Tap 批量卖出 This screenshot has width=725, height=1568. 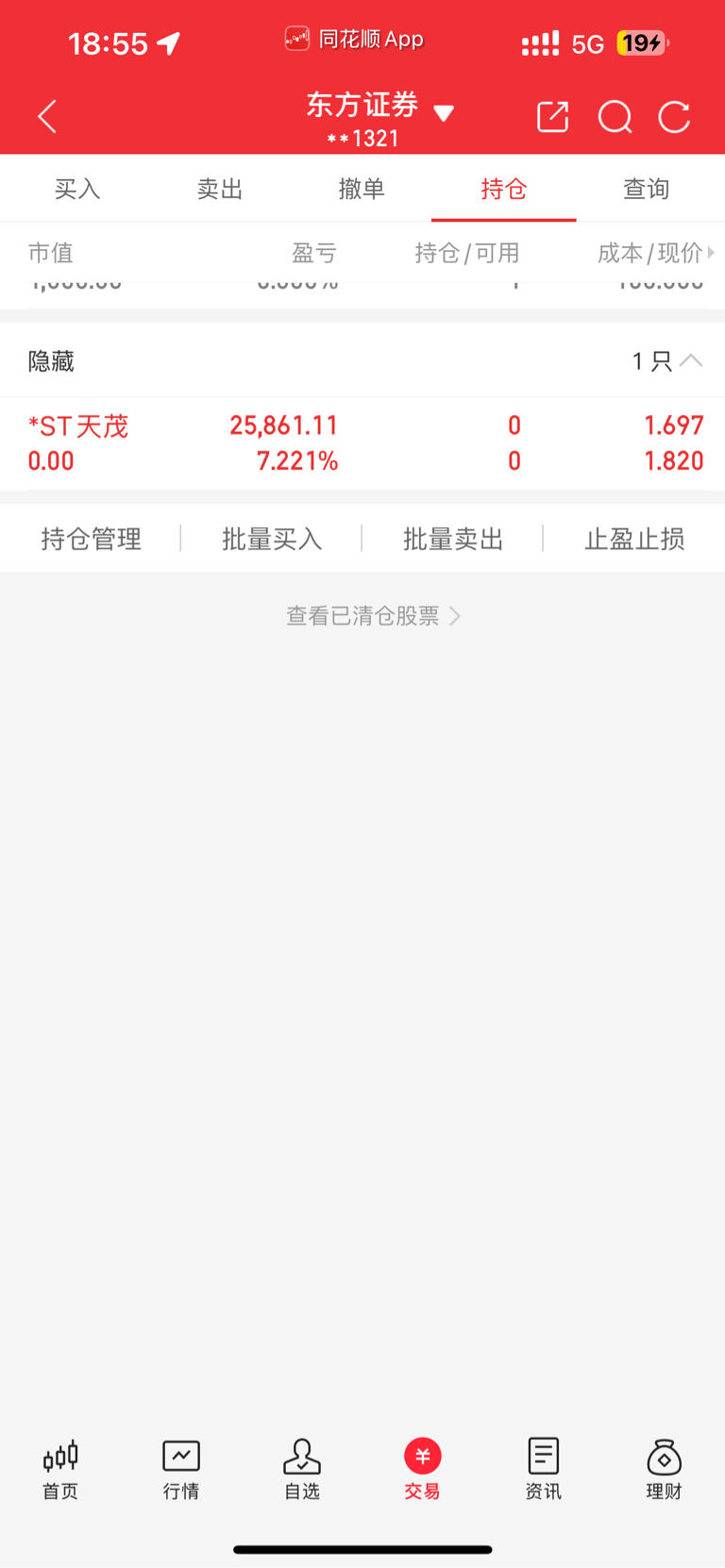point(453,539)
